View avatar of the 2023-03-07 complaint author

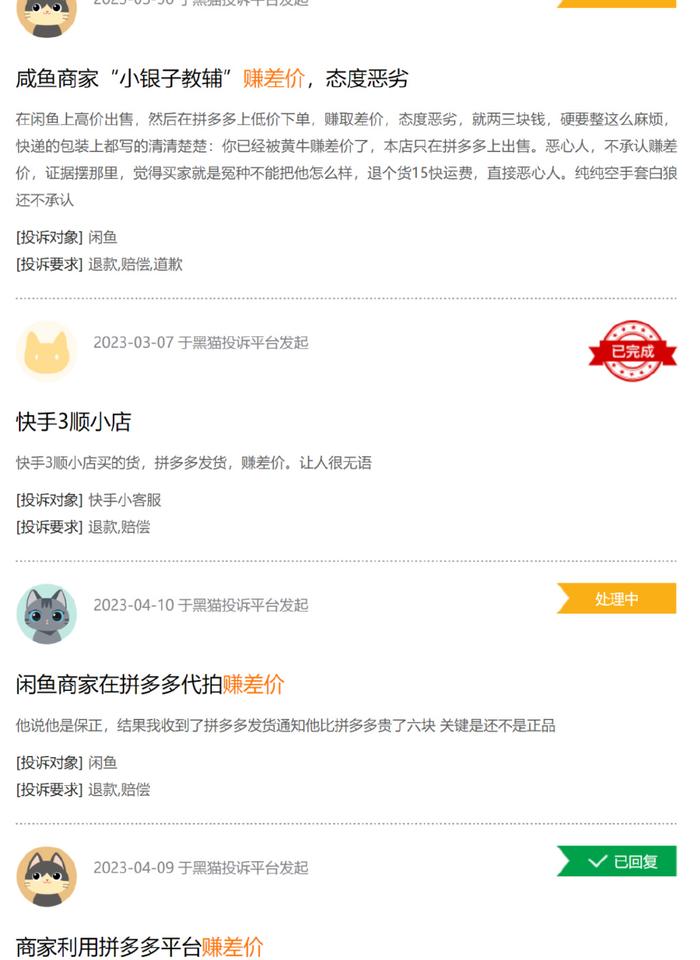click(x=46, y=351)
